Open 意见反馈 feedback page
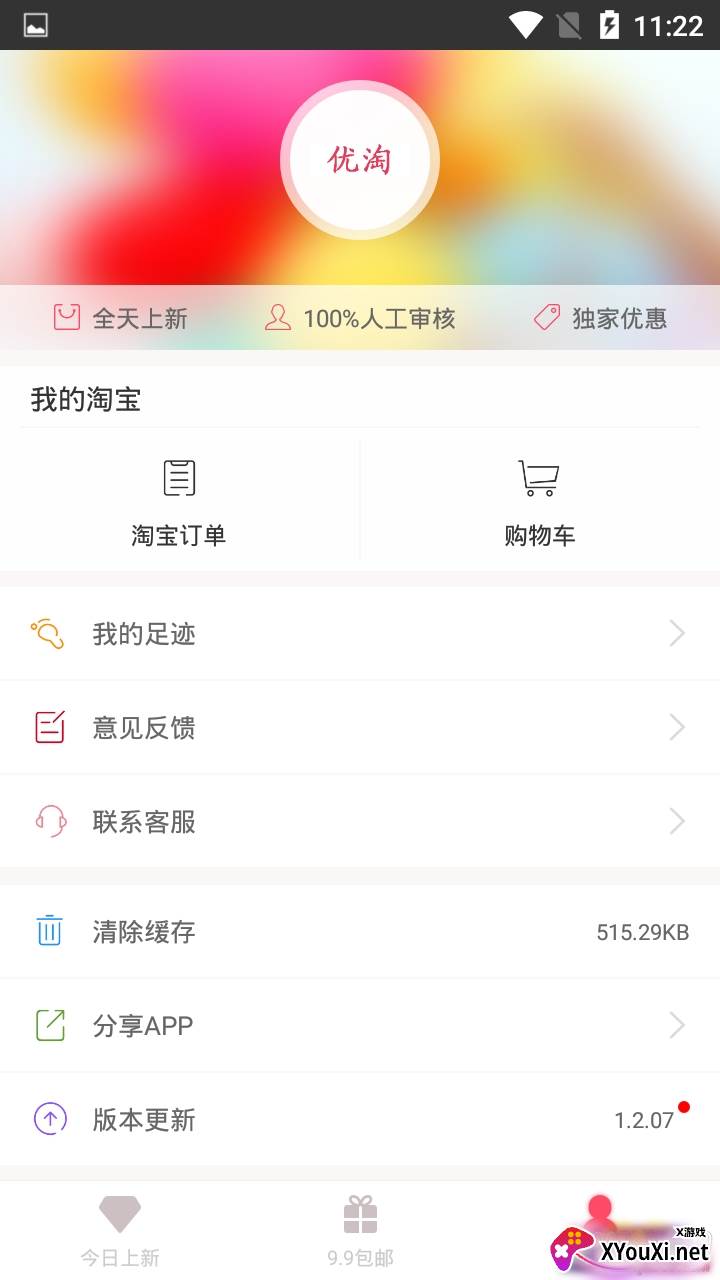 click(360, 728)
